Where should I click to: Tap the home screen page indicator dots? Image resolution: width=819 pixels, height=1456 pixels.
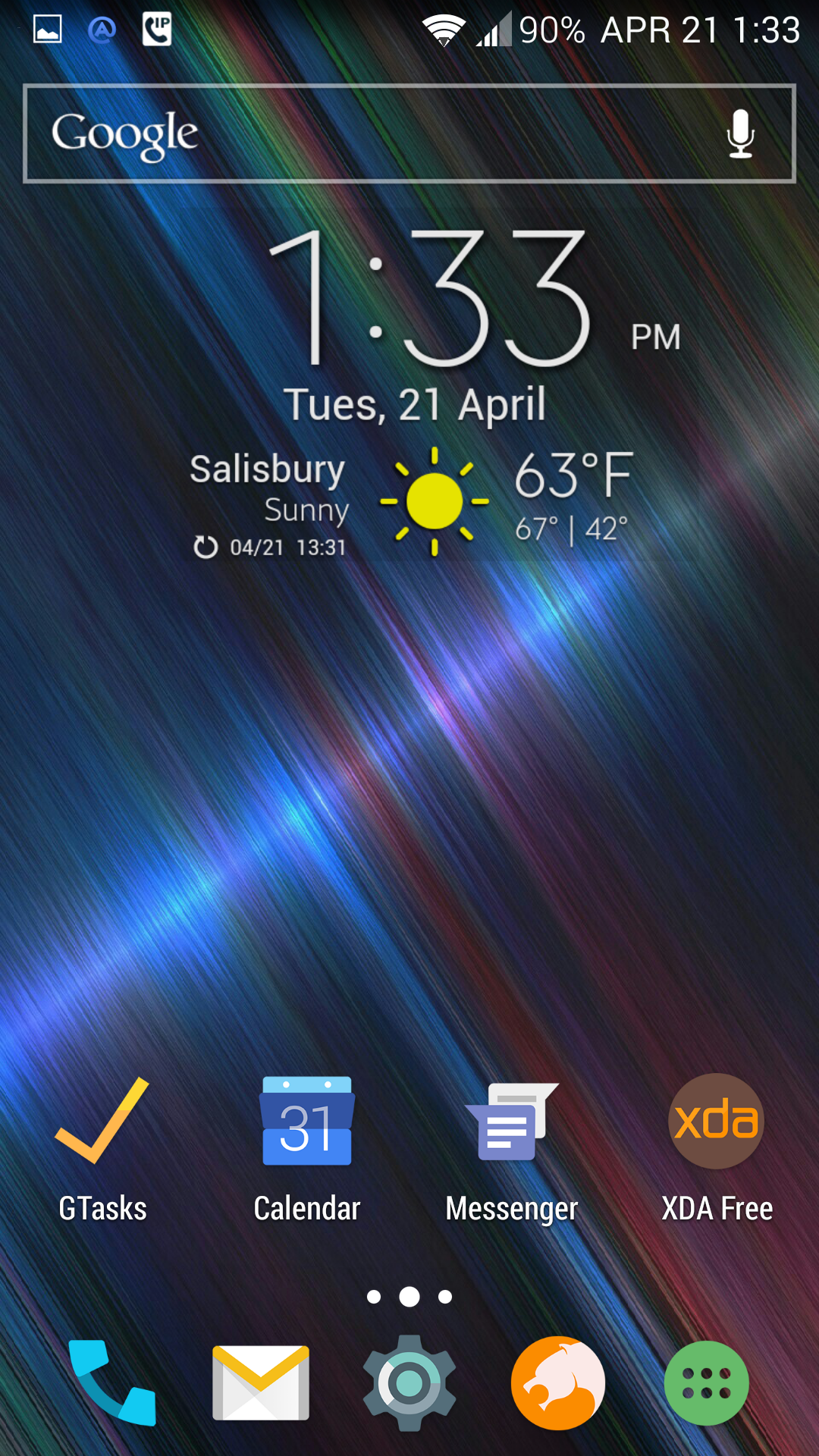409,1297
